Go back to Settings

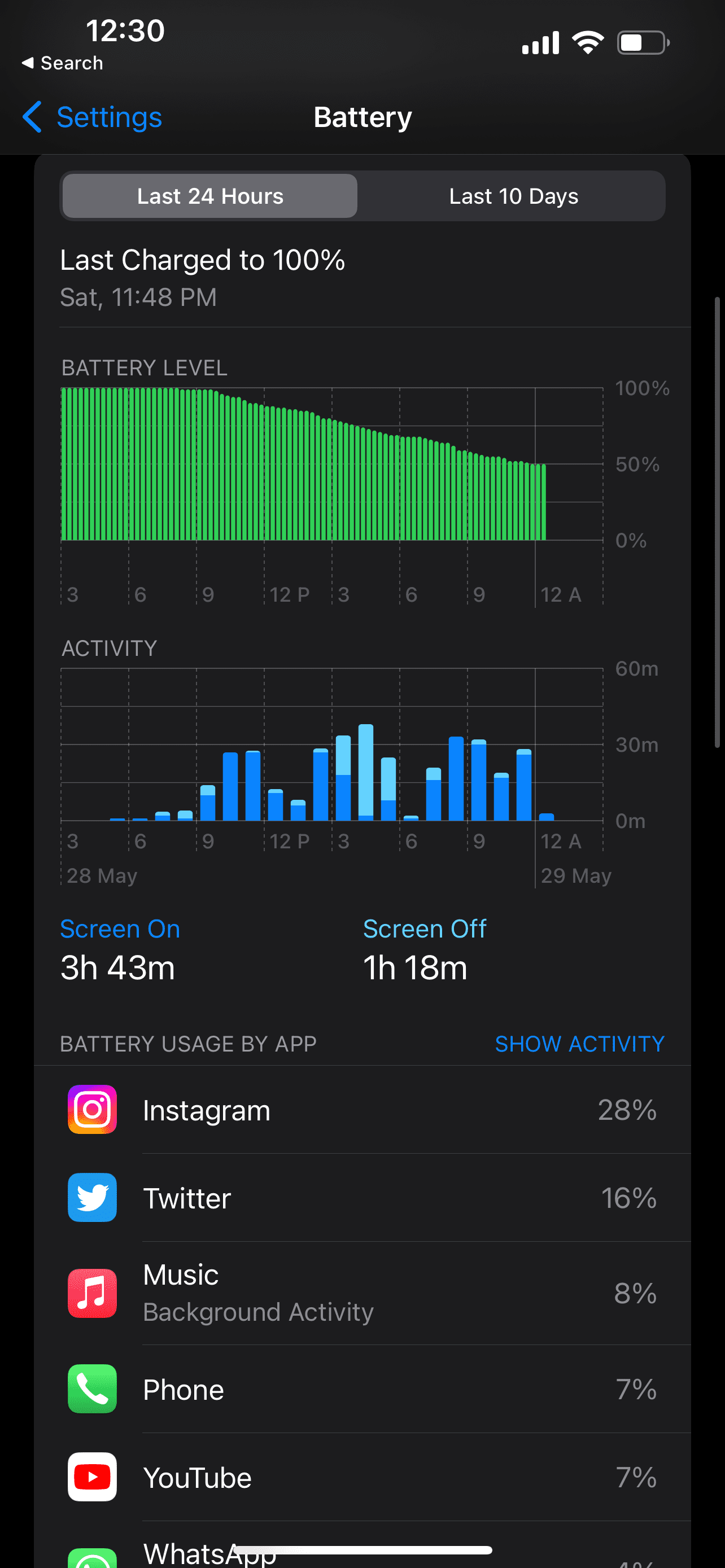93,117
